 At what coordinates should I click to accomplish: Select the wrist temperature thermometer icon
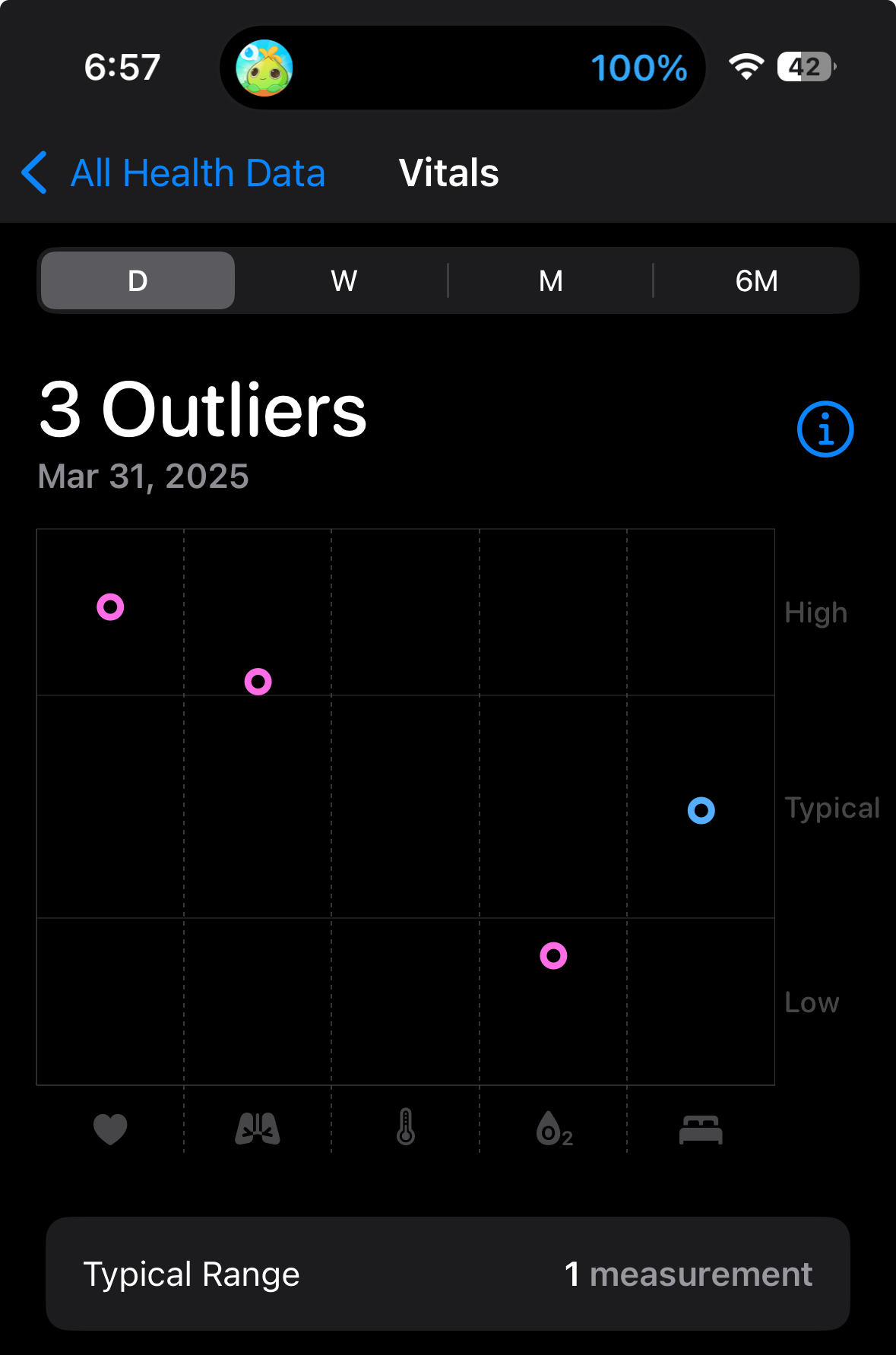(x=406, y=1127)
